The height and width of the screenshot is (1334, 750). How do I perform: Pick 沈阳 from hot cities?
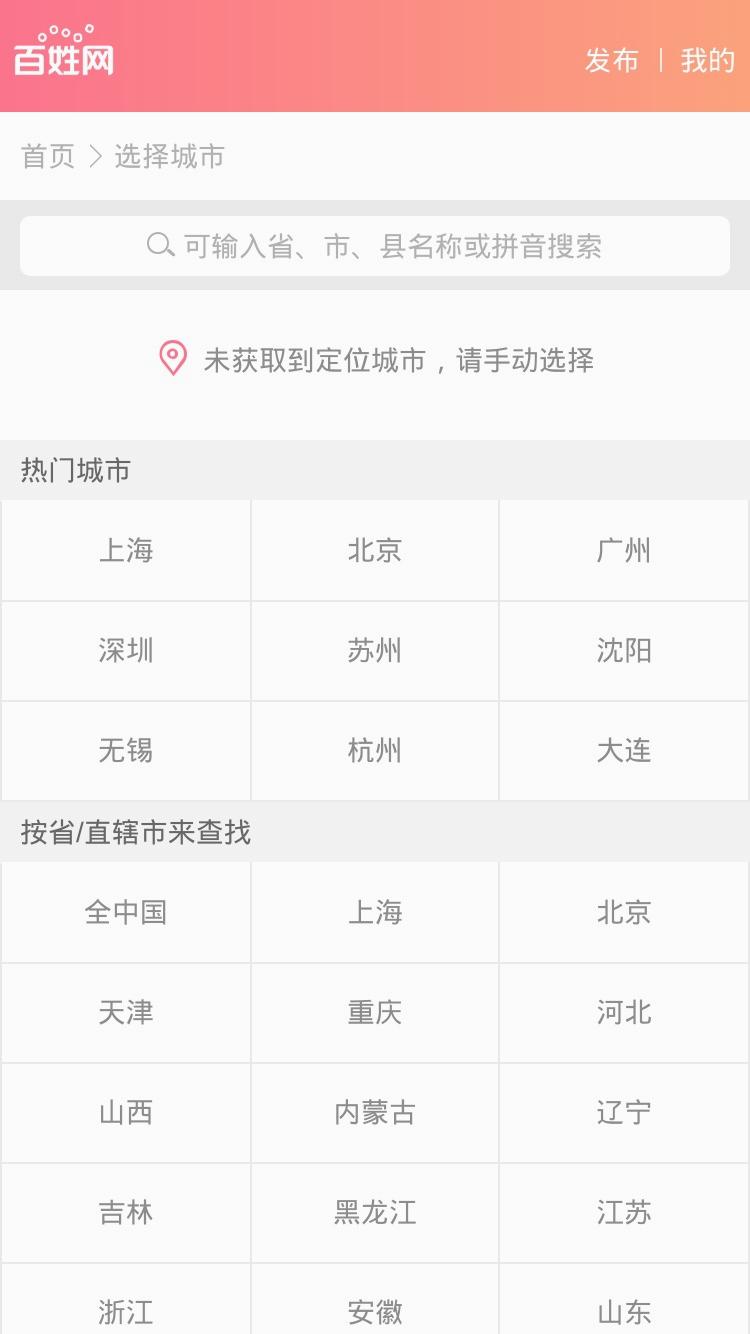click(624, 651)
